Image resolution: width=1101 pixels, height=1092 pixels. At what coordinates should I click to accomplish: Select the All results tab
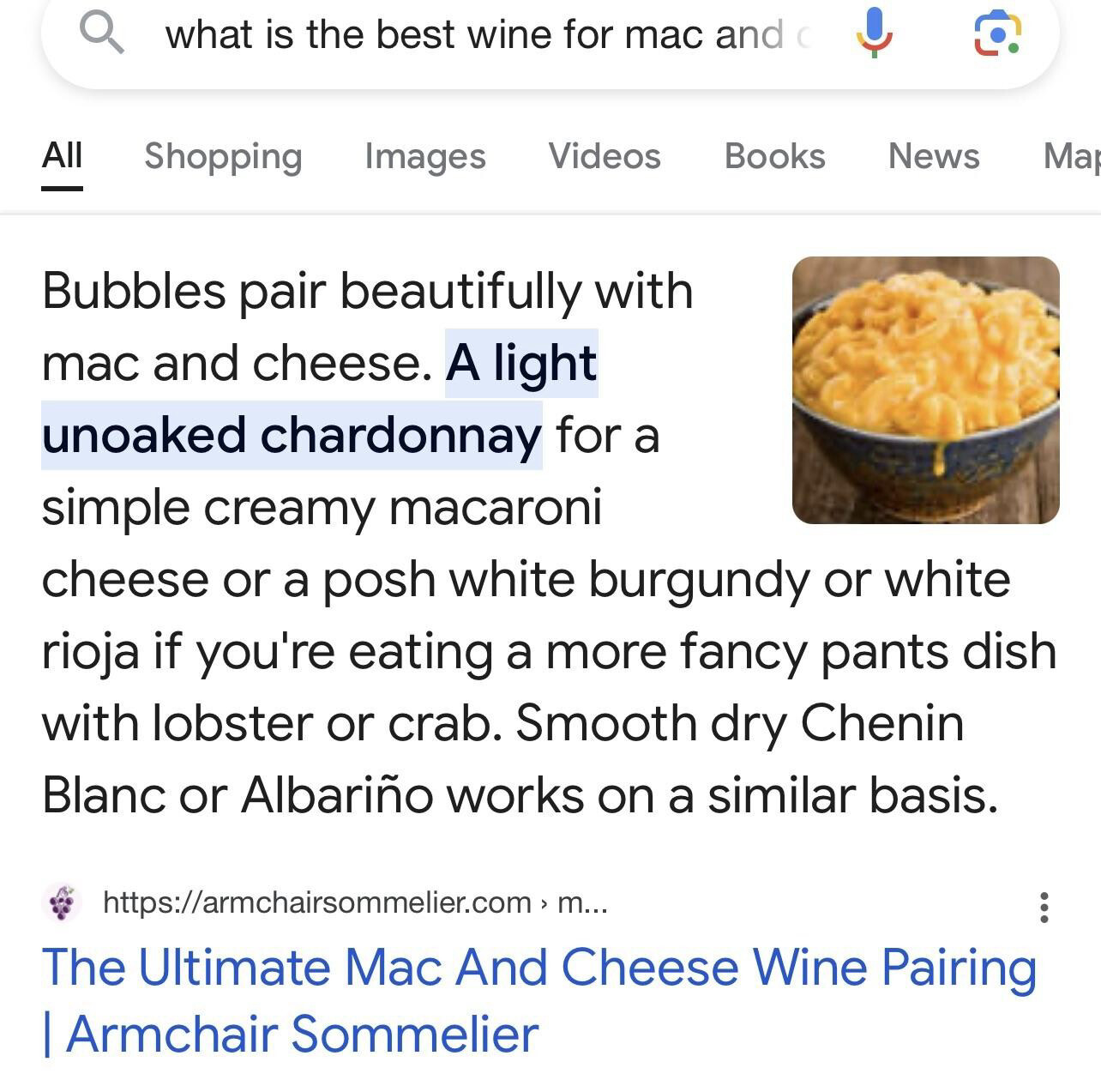pyautogui.click(x=63, y=156)
